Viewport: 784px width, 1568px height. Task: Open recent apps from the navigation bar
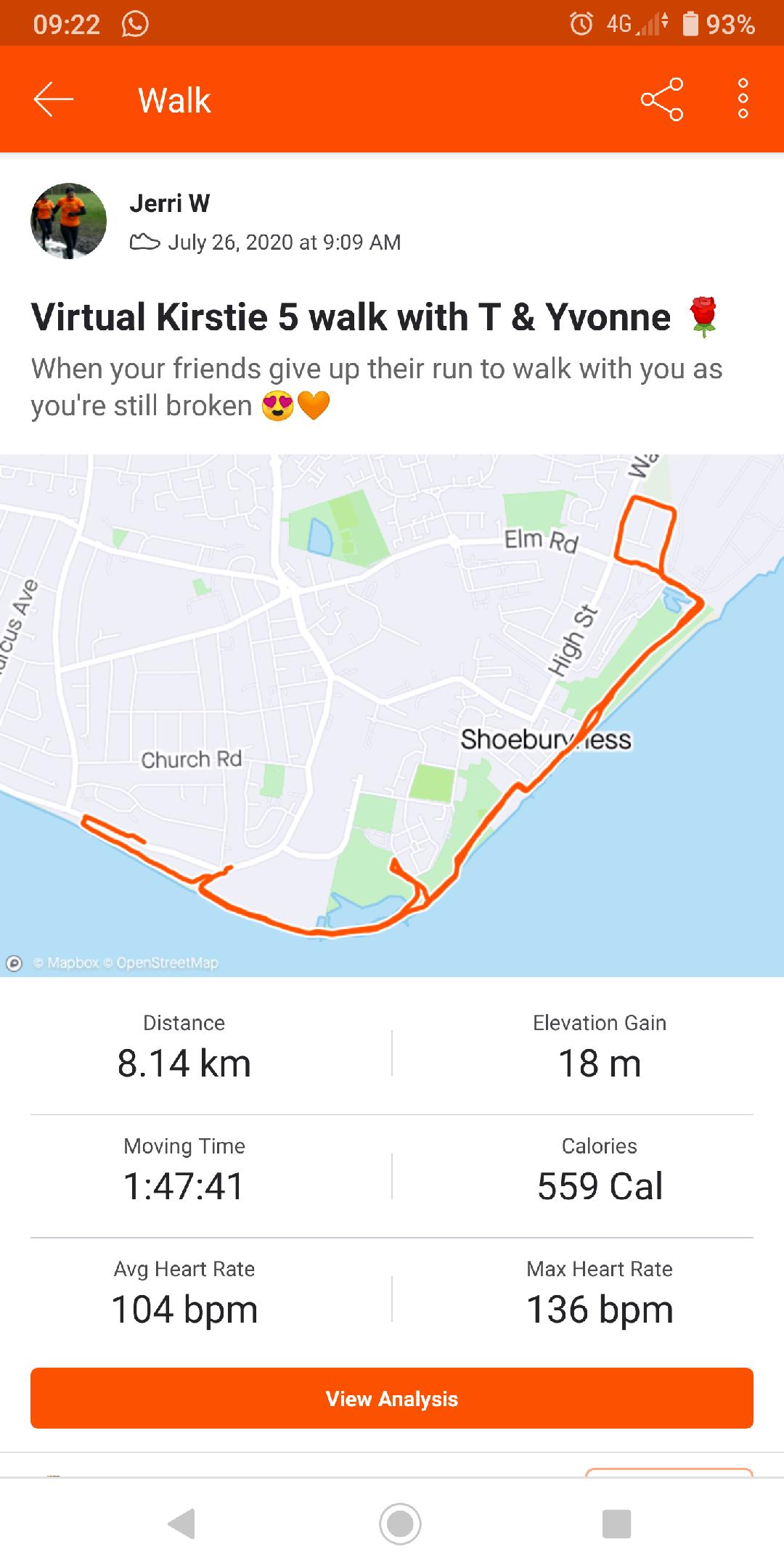(616, 1523)
